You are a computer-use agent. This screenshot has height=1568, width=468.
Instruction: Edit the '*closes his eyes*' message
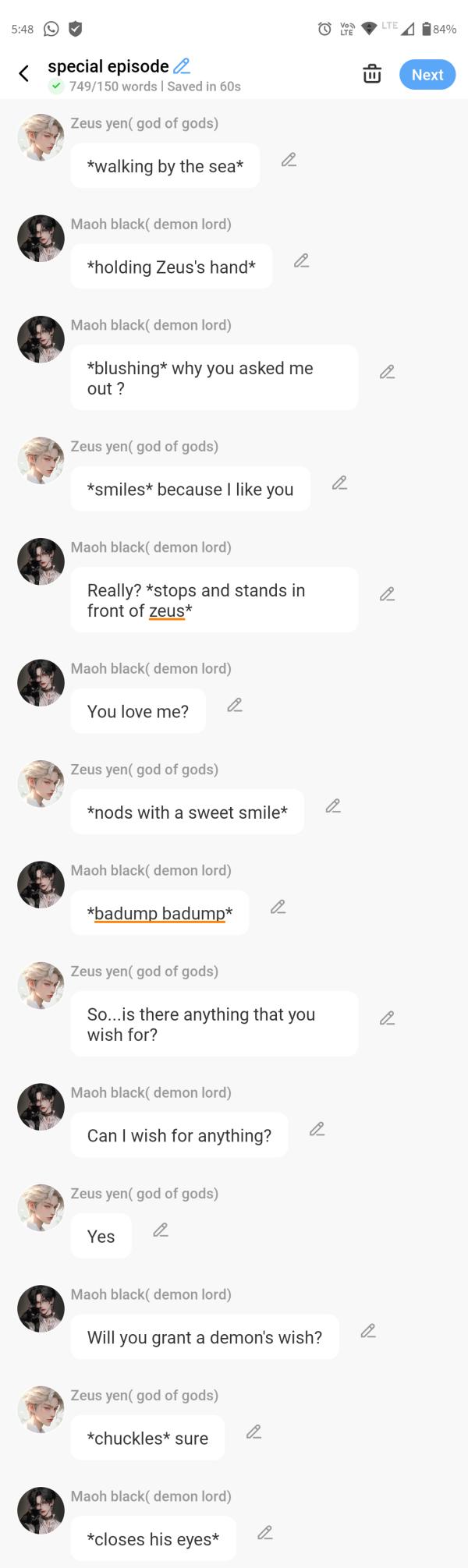tap(265, 1534)
